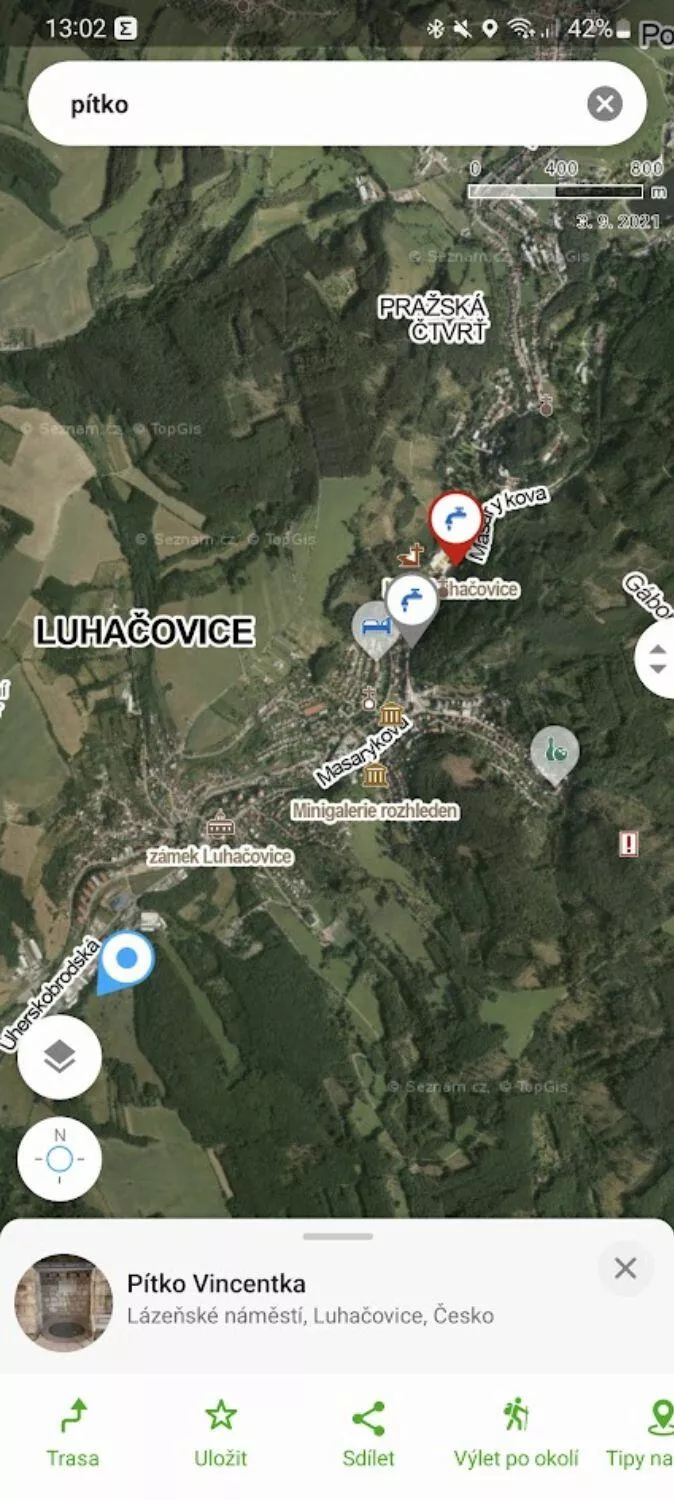Open the Pítko Vincentka photo thumbnail
The width and height of the screenshot is (674, 1500).
(x=63, y=1302)
